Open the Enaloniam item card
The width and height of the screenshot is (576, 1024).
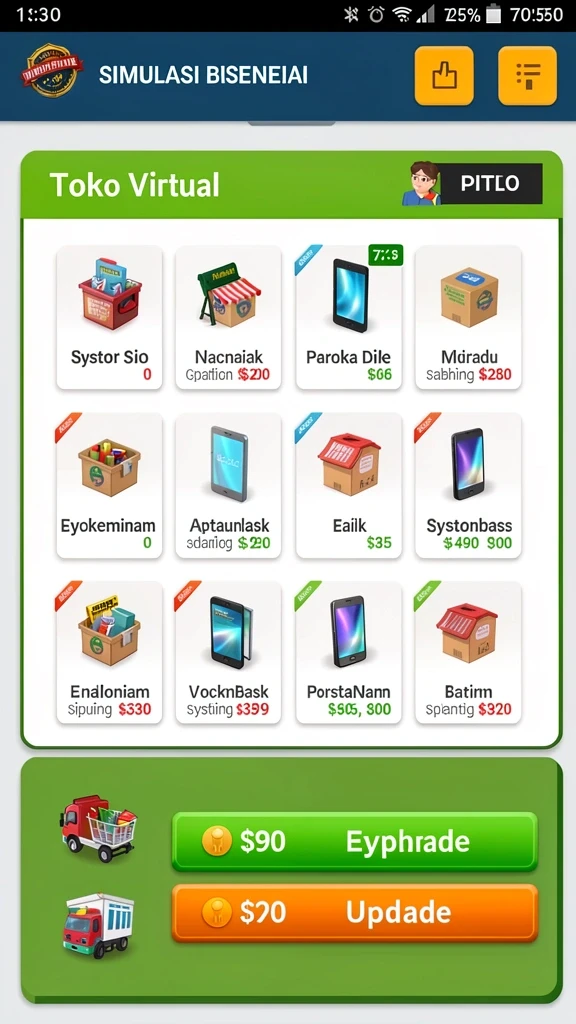pyautogui.click(x=109, y=652)
